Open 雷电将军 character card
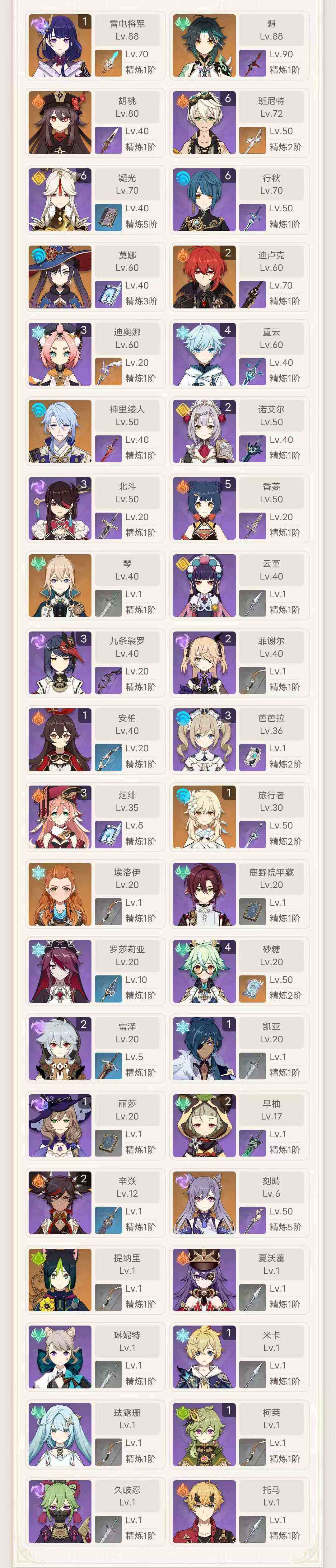Image resolution: width=336 pixels, height=1568 pixels. click(95, 46)
